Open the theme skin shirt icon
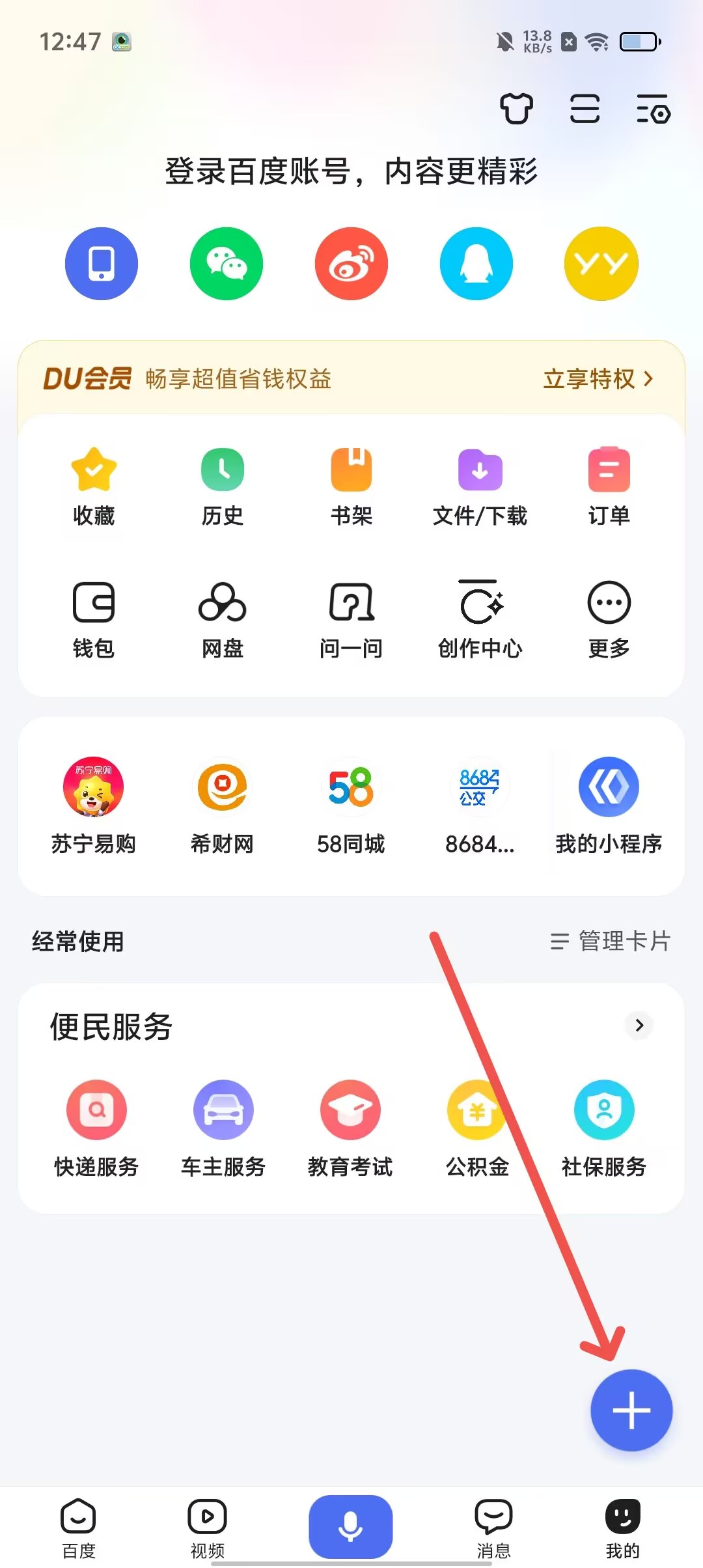The height and width of the screenshot is (1568, 703). coord(516,109)
